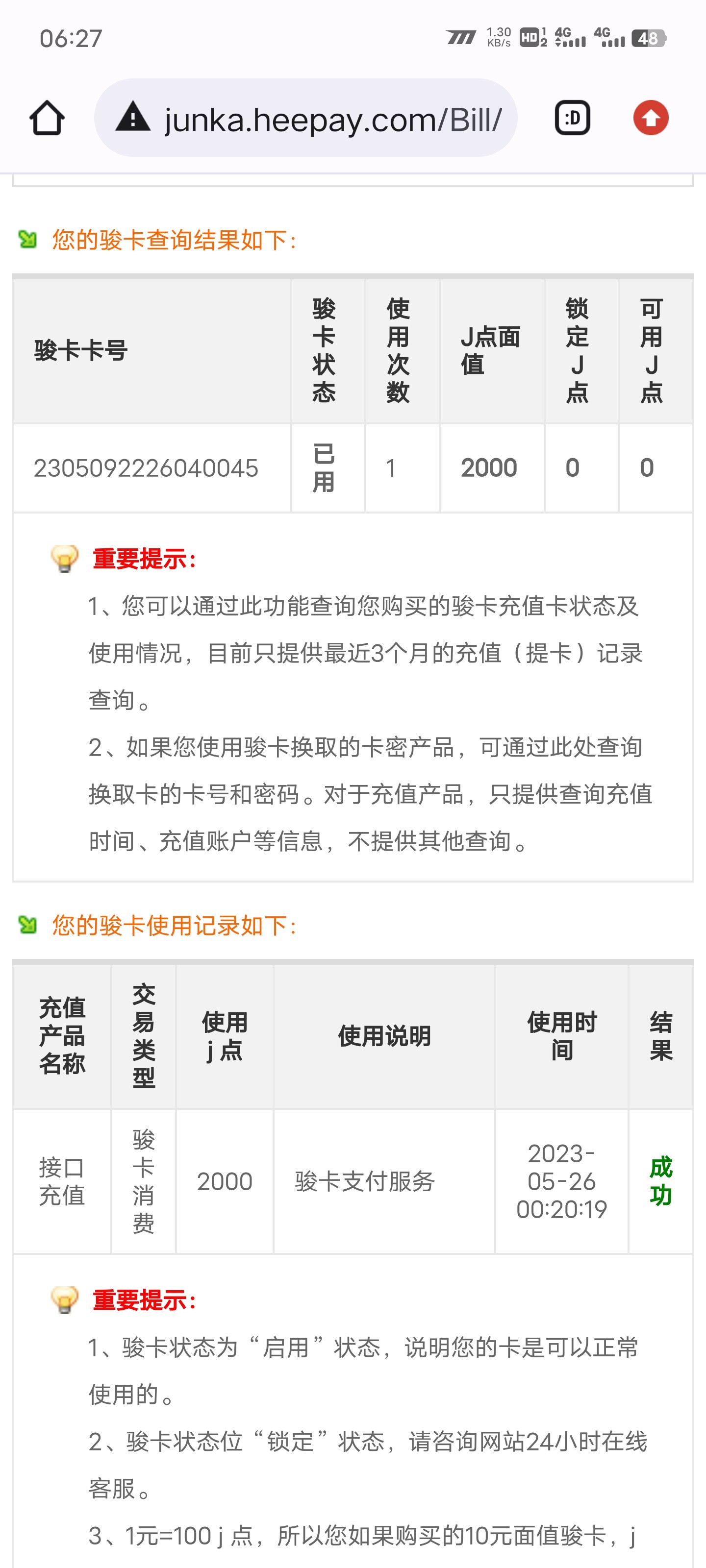706x1568 pixels.
Task: Open the tab switcher
Action: point(572,118)
